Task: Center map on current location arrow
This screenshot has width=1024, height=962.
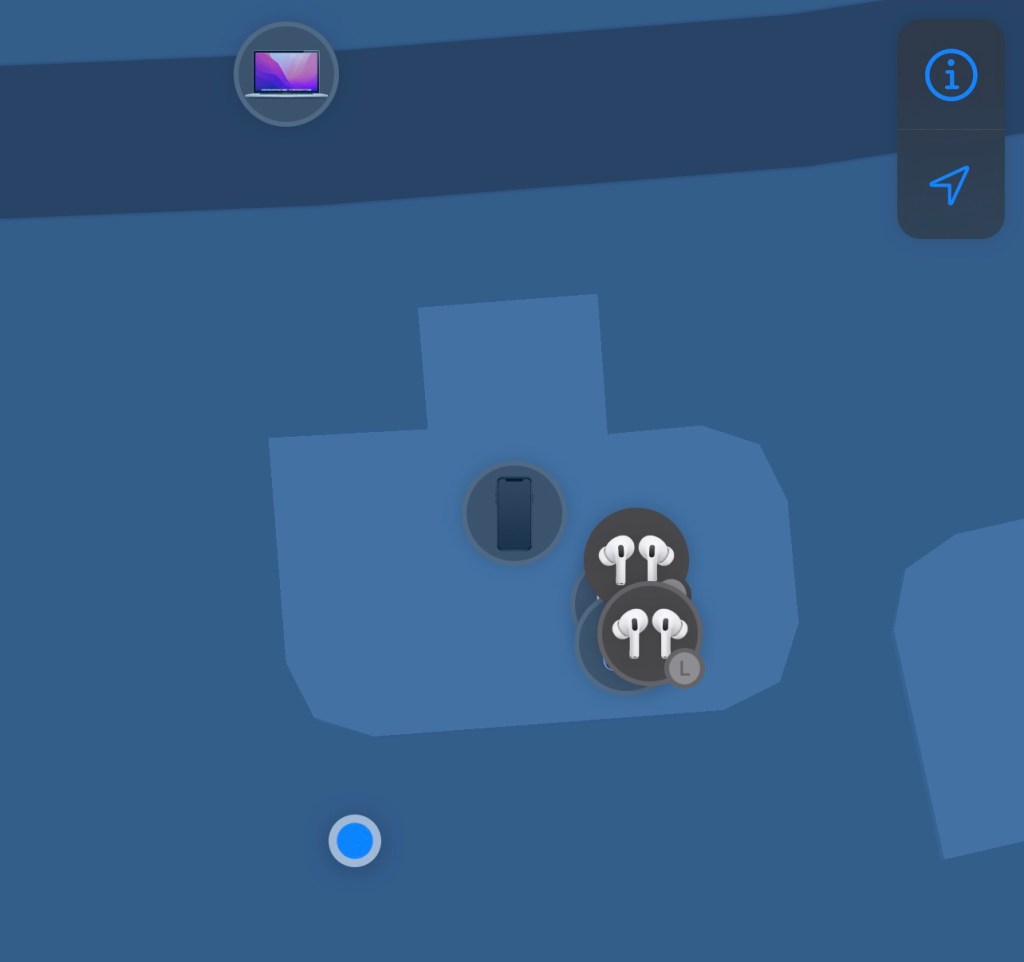Action: pyautogui.click(x=950, y=185)
